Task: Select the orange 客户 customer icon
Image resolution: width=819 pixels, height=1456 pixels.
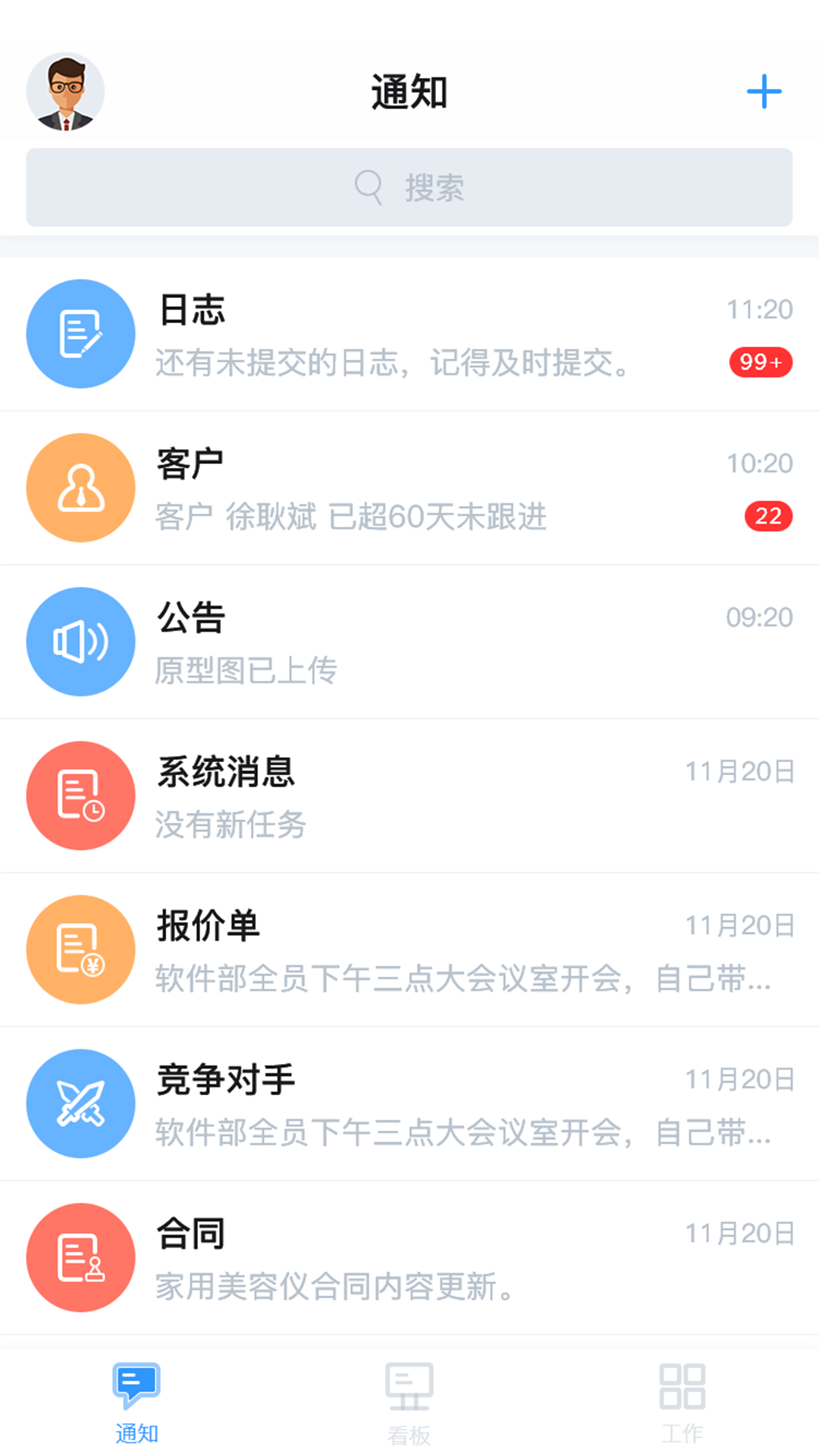Action: [x=80, y=488]
